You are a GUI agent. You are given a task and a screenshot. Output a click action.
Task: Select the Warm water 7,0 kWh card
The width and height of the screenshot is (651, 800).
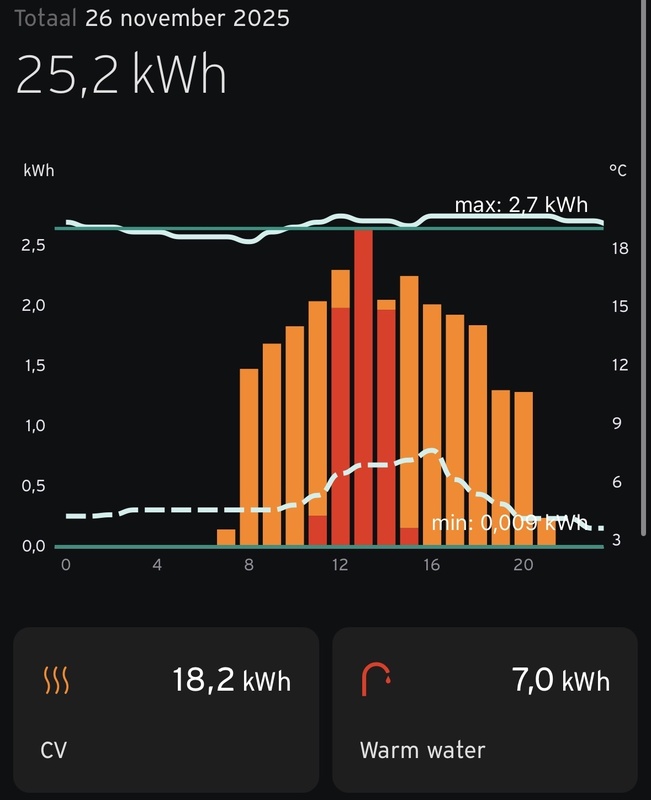point(485,710)
